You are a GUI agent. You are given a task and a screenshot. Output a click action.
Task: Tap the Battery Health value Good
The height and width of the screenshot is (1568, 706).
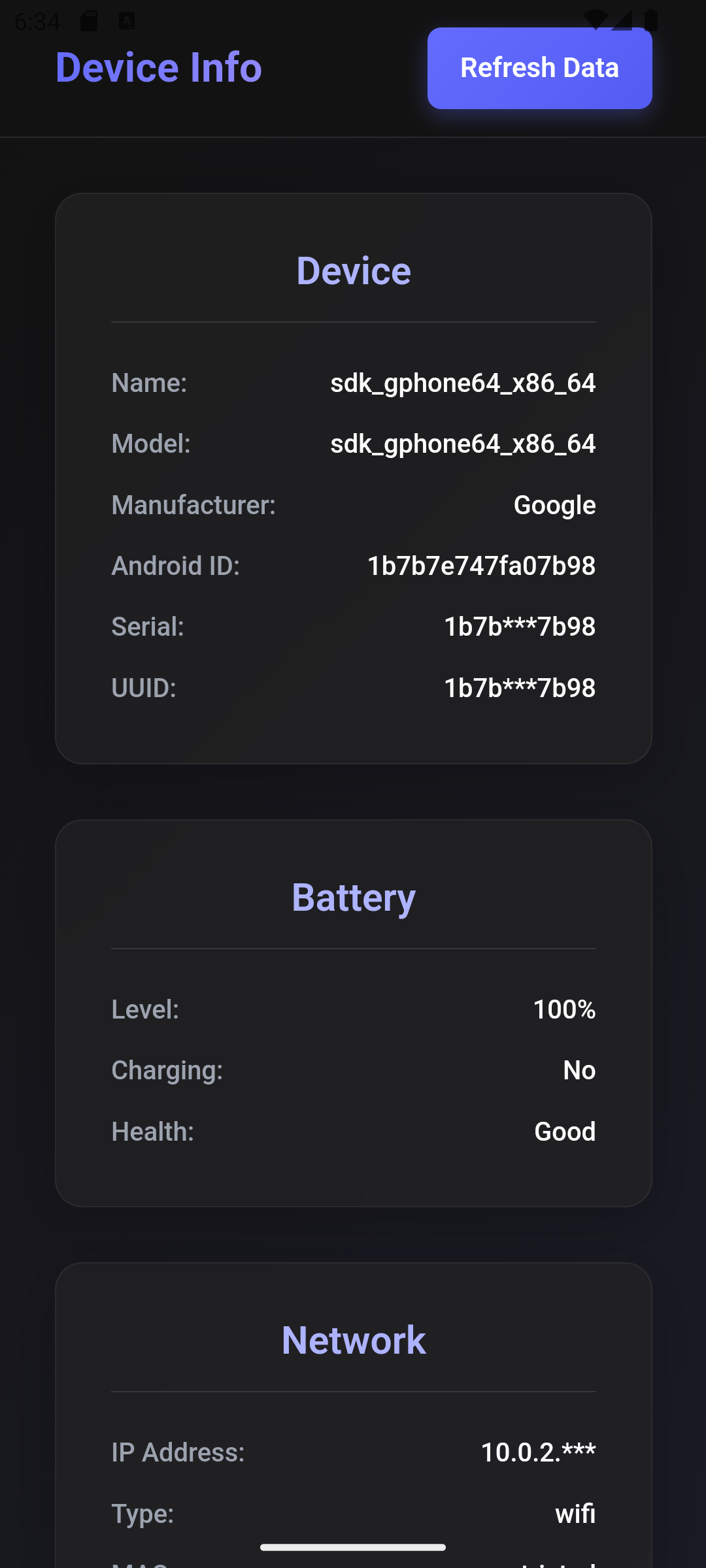point(565,1130)
